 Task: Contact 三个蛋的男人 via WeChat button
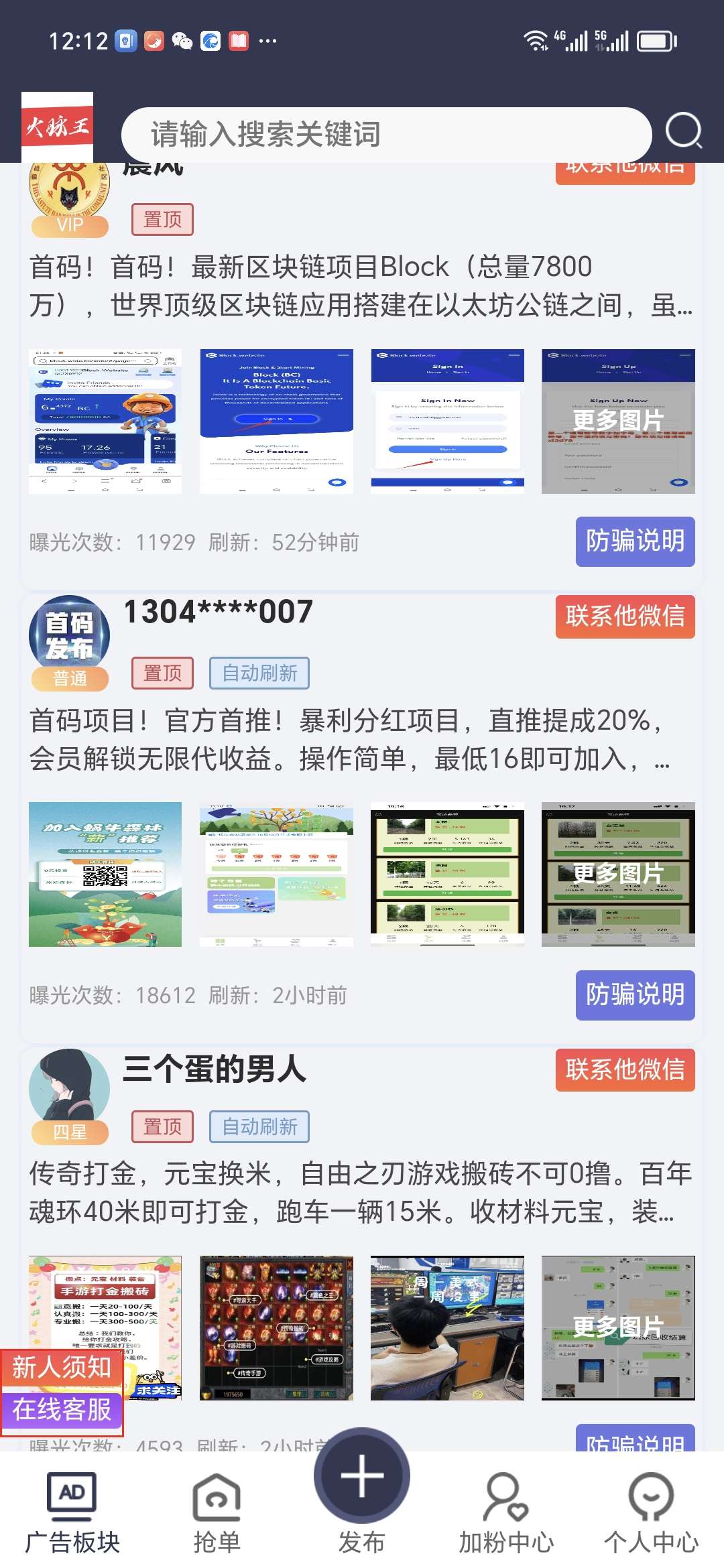tap(625, 1069)
